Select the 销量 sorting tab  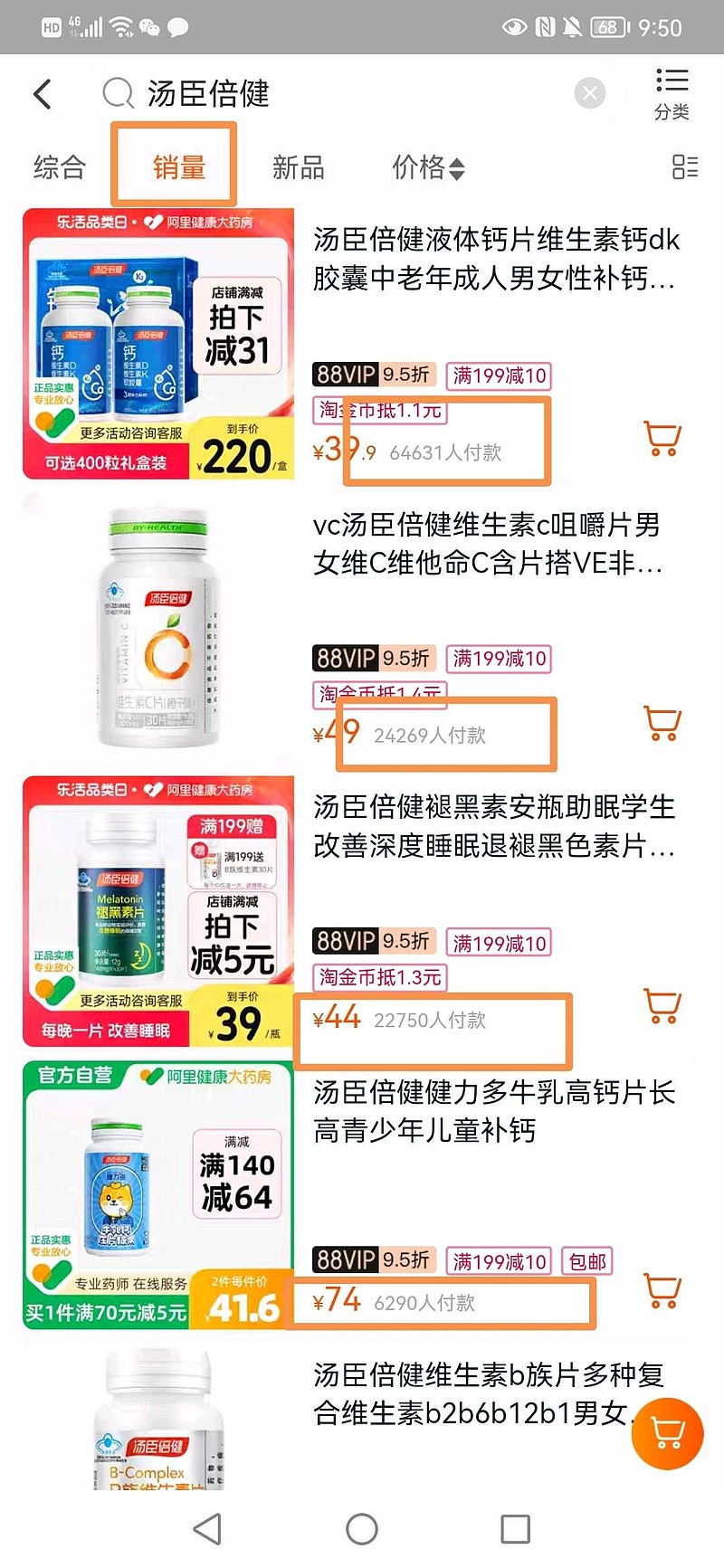179,167
